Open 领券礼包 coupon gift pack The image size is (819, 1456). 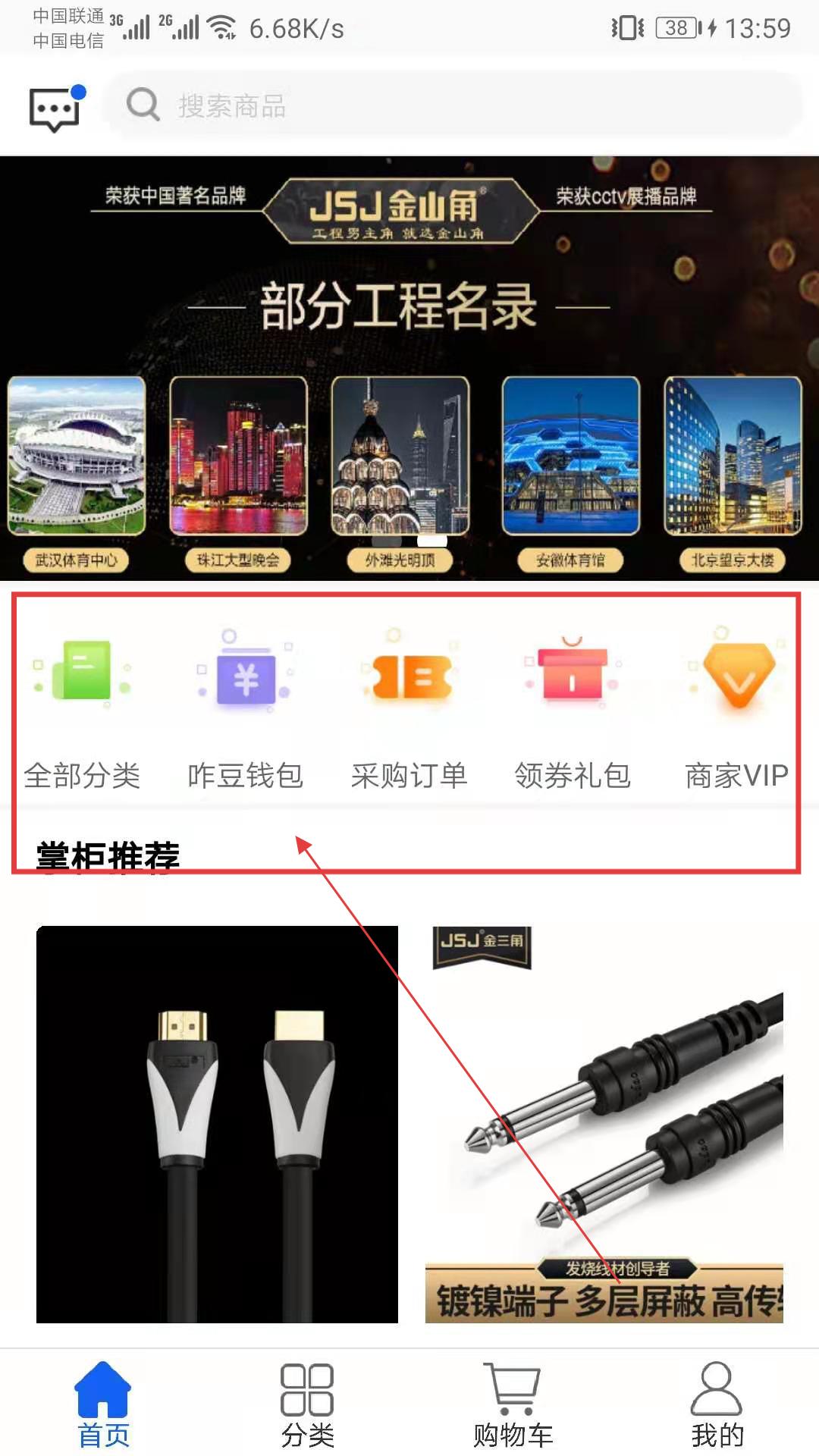click(x=573, y=708)
